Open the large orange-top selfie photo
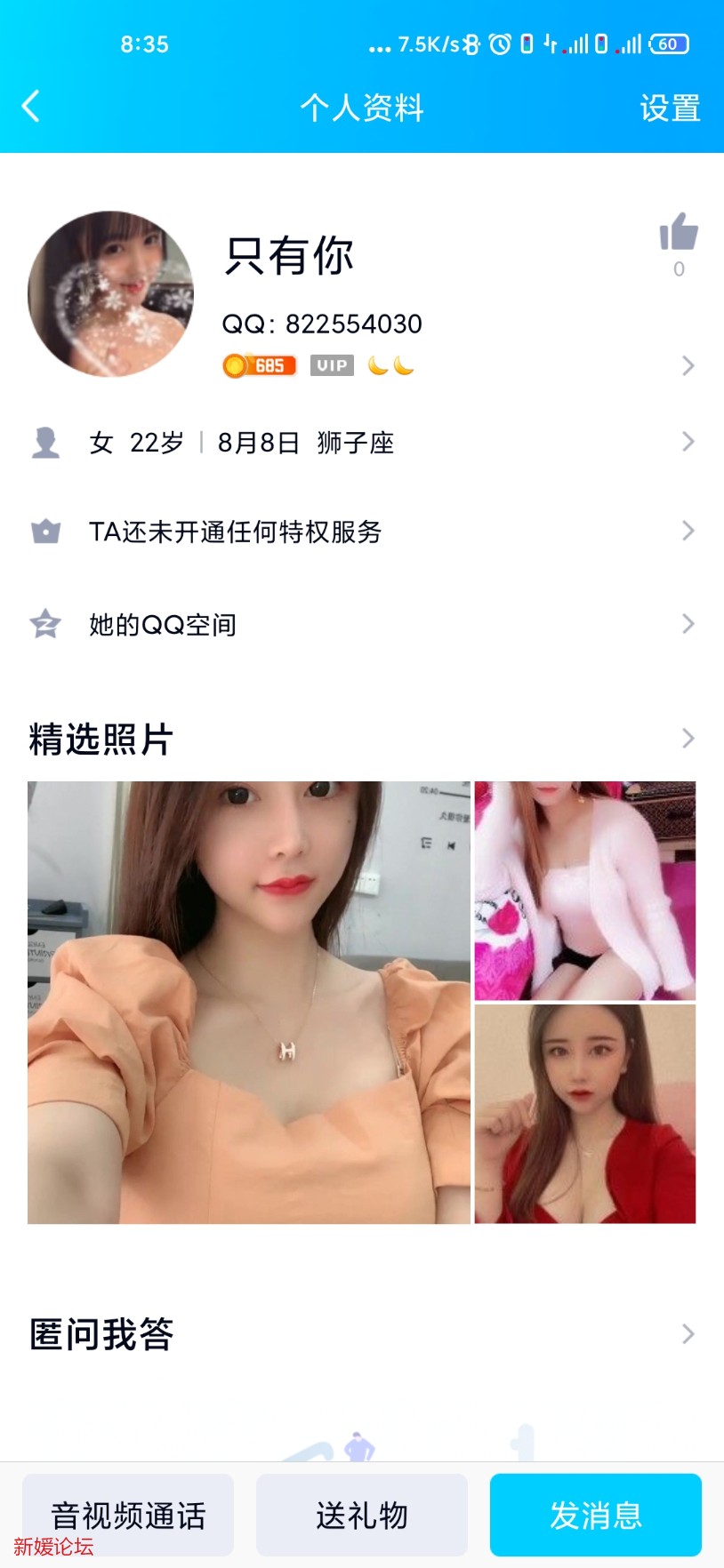This screenshot has height=1568, width=724. point(249,1000)
